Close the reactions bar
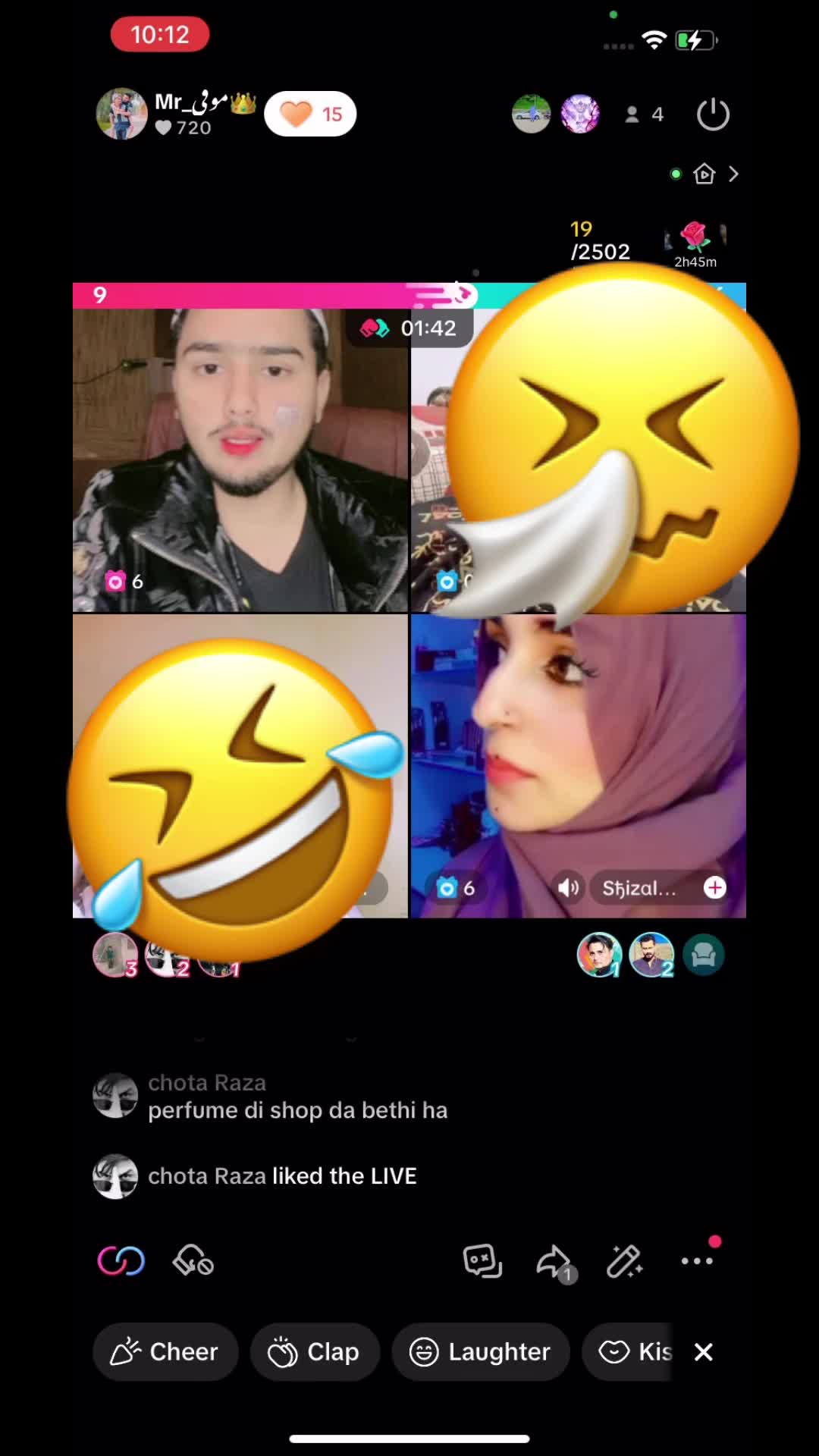The width and height of the screenshot is (819, 1456). (x=703, y=1351)
